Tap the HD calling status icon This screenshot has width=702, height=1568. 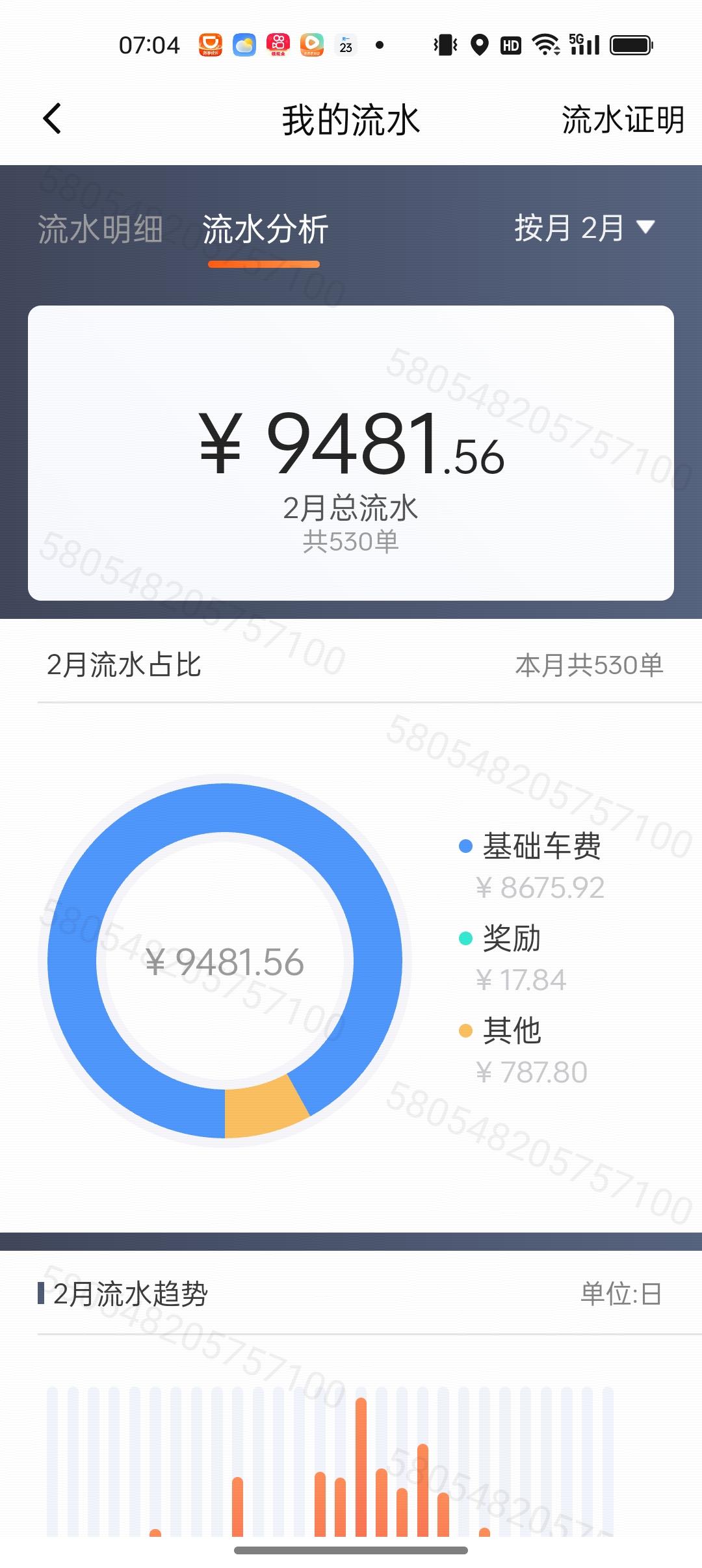[x=511, y=46]
